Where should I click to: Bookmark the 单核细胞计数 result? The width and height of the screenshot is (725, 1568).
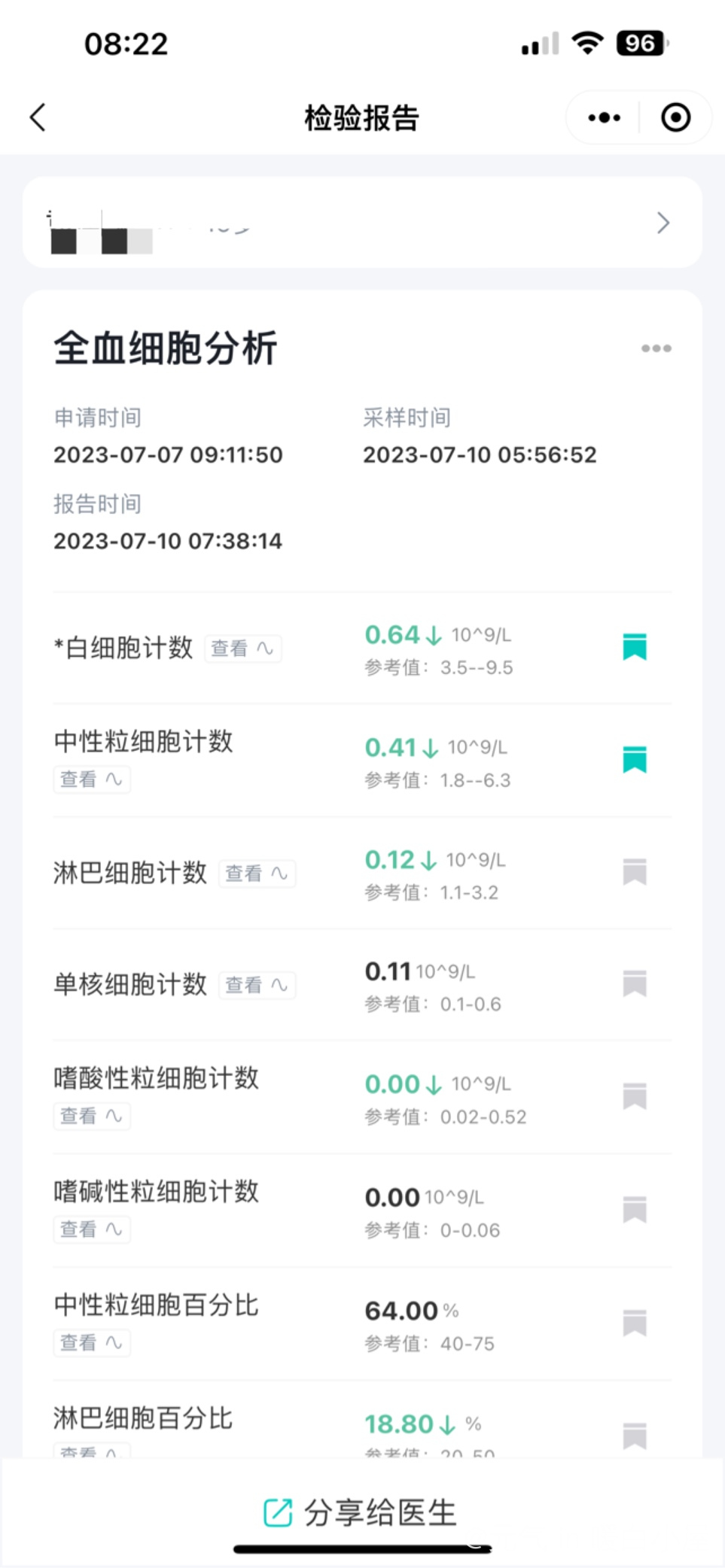click(x=635, y=983)
